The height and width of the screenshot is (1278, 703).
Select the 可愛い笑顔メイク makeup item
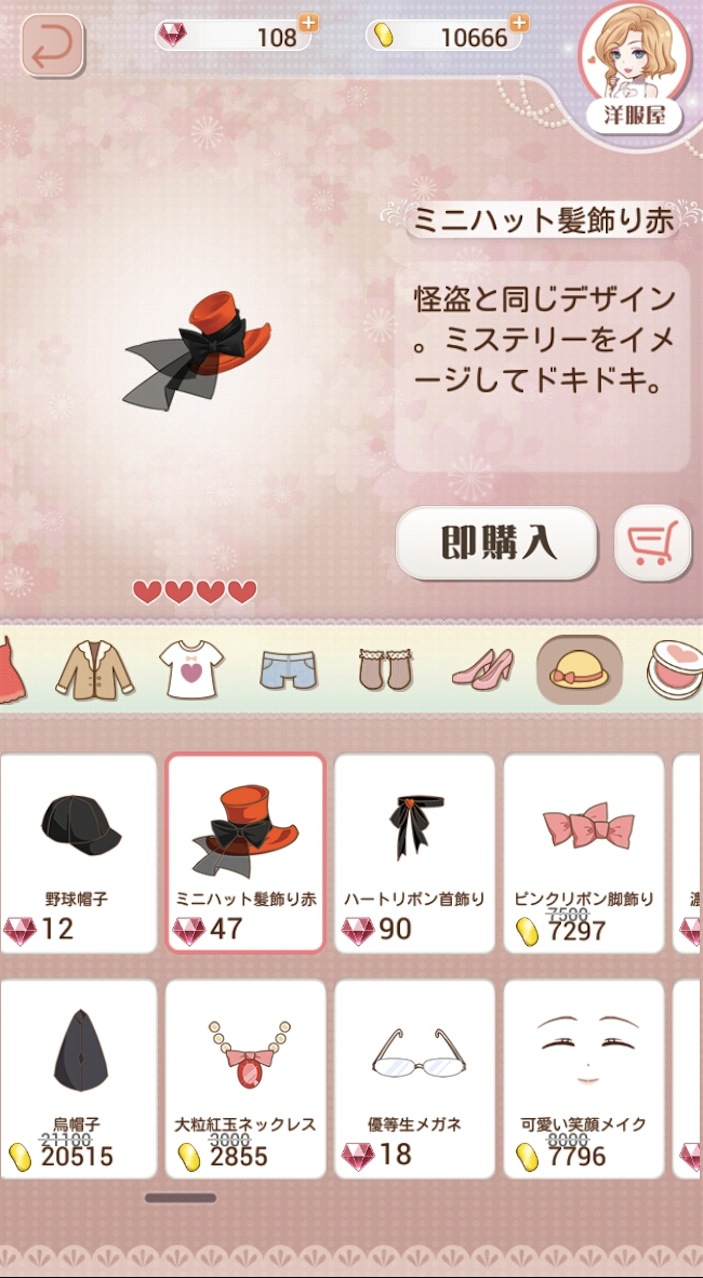[x=584, y=1078]
